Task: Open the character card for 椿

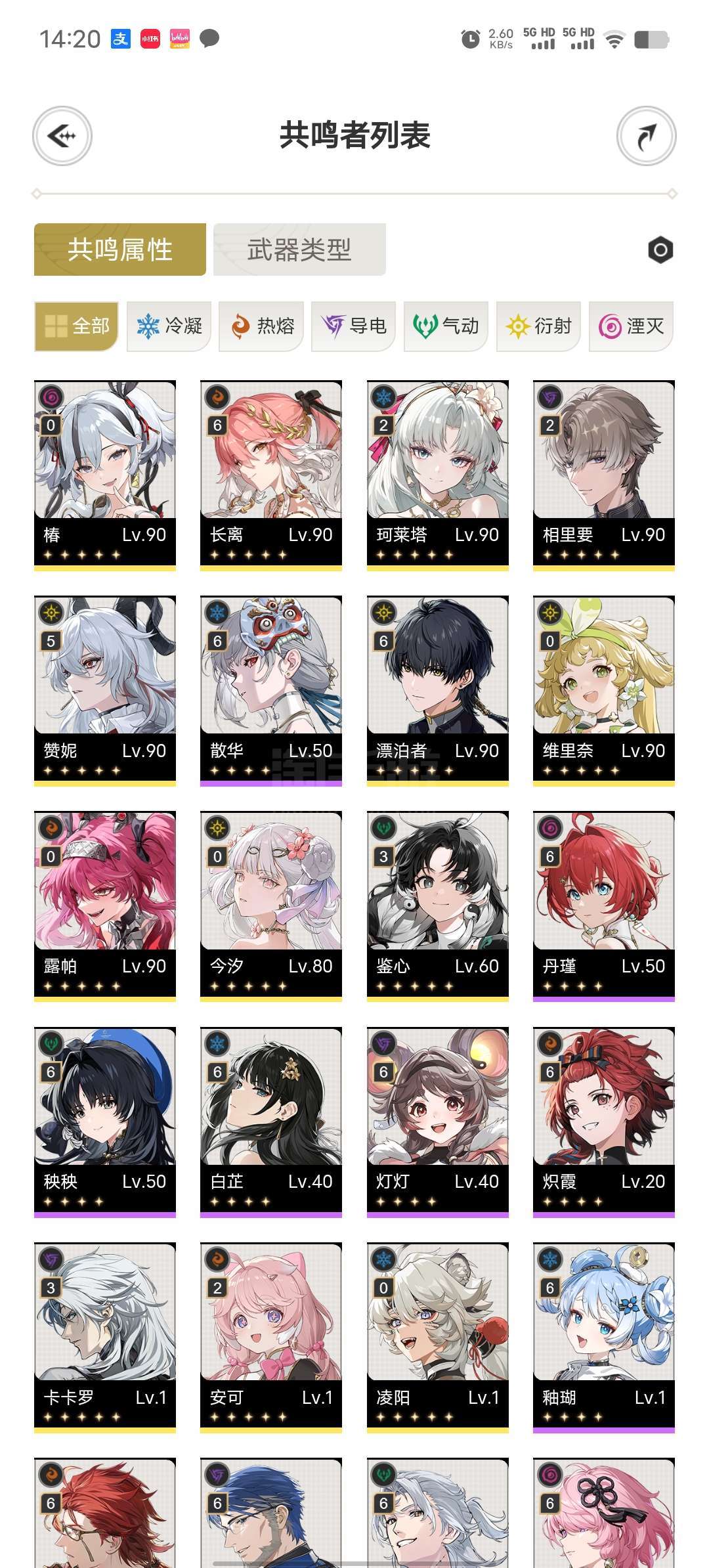Action: [105, 475]
